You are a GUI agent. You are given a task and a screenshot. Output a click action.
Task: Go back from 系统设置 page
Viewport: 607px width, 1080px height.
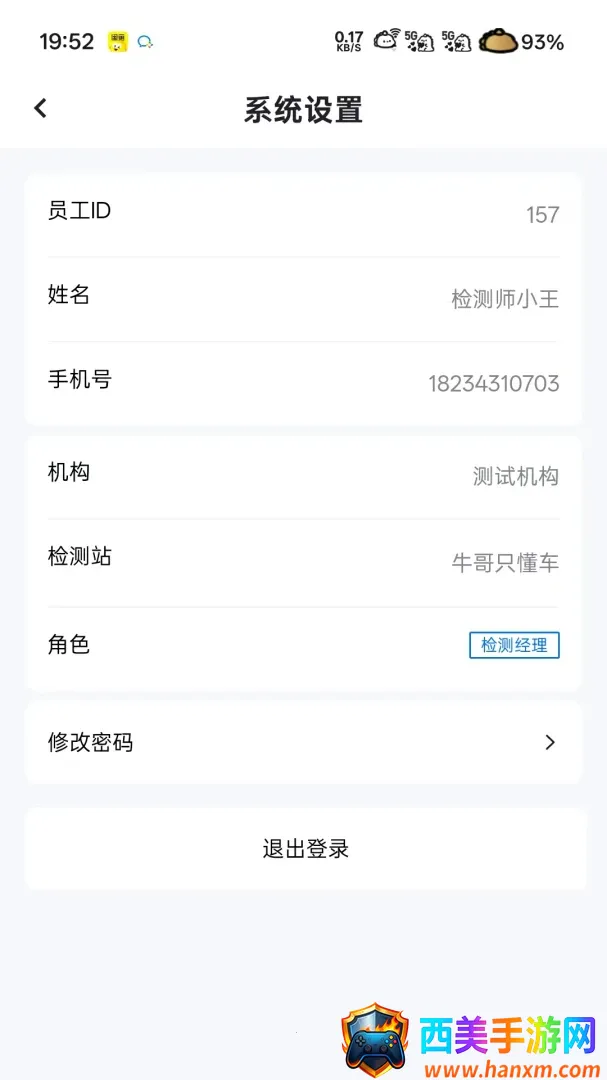click(x=41, y=108)
